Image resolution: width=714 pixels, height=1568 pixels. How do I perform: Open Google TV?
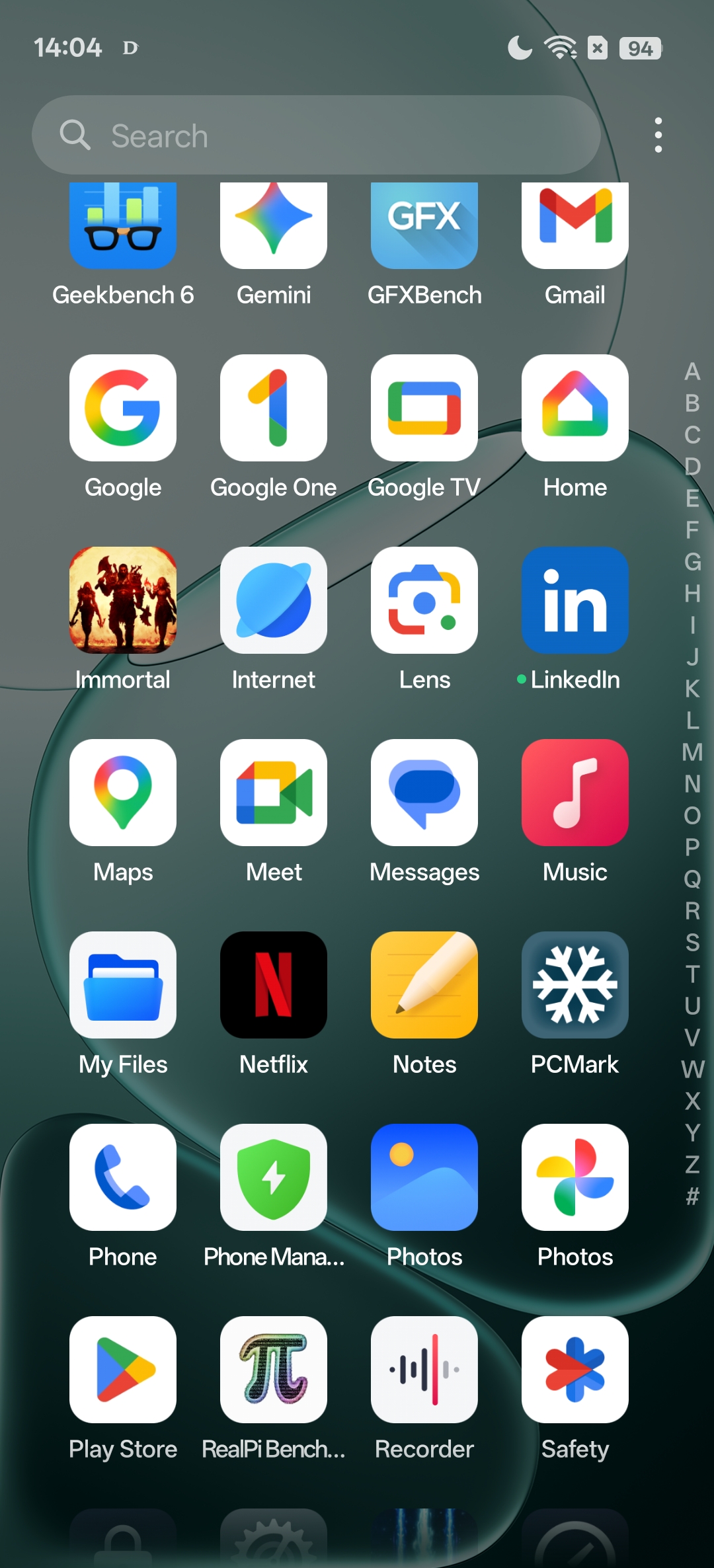[x=424, y=408]
